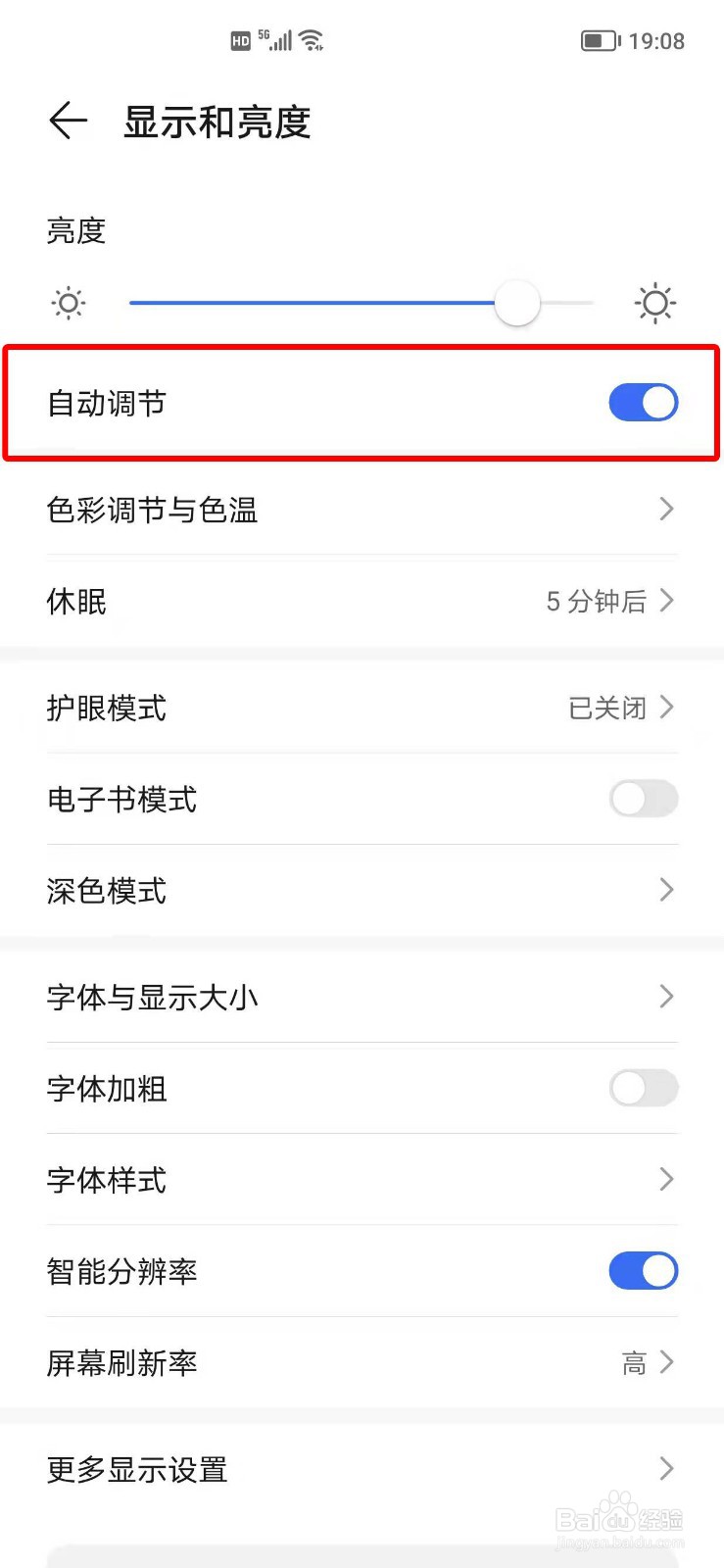Open 屏幕刷新率 refresh rate set to 高
724x1568 pixels.
point(362,1362)
